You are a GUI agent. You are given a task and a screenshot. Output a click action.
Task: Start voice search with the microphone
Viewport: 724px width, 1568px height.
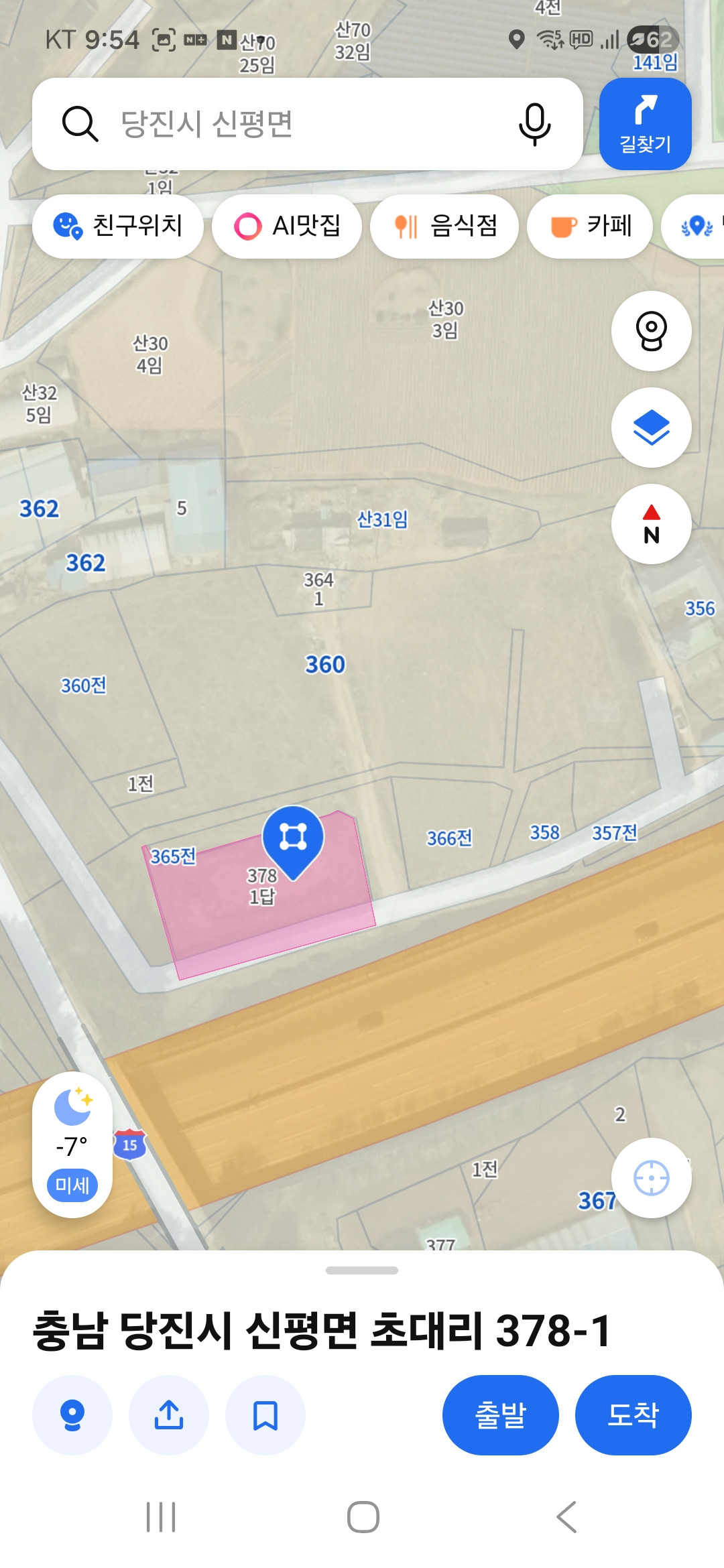tap(534, 124)
